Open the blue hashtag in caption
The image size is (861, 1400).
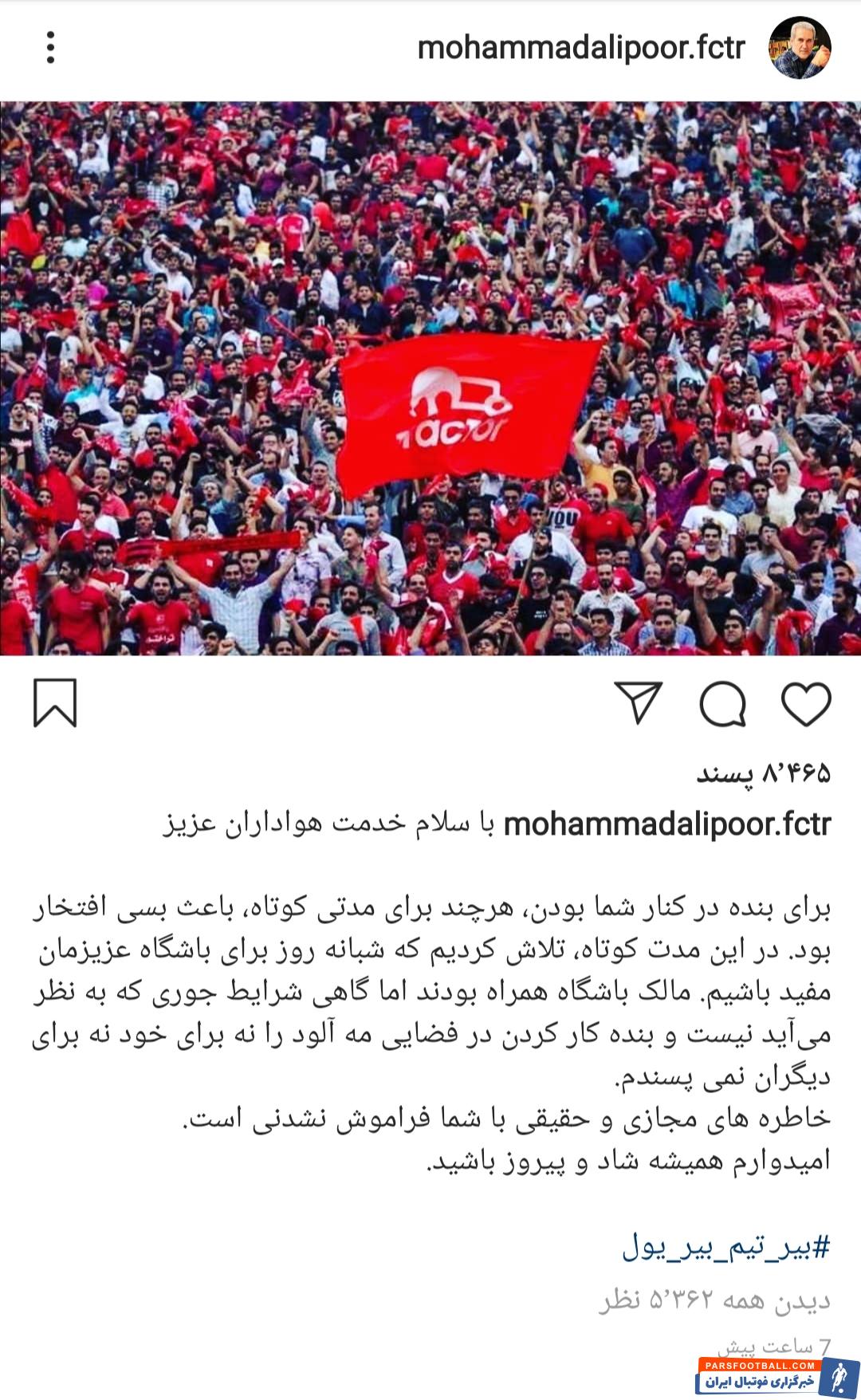point(726,1246)
